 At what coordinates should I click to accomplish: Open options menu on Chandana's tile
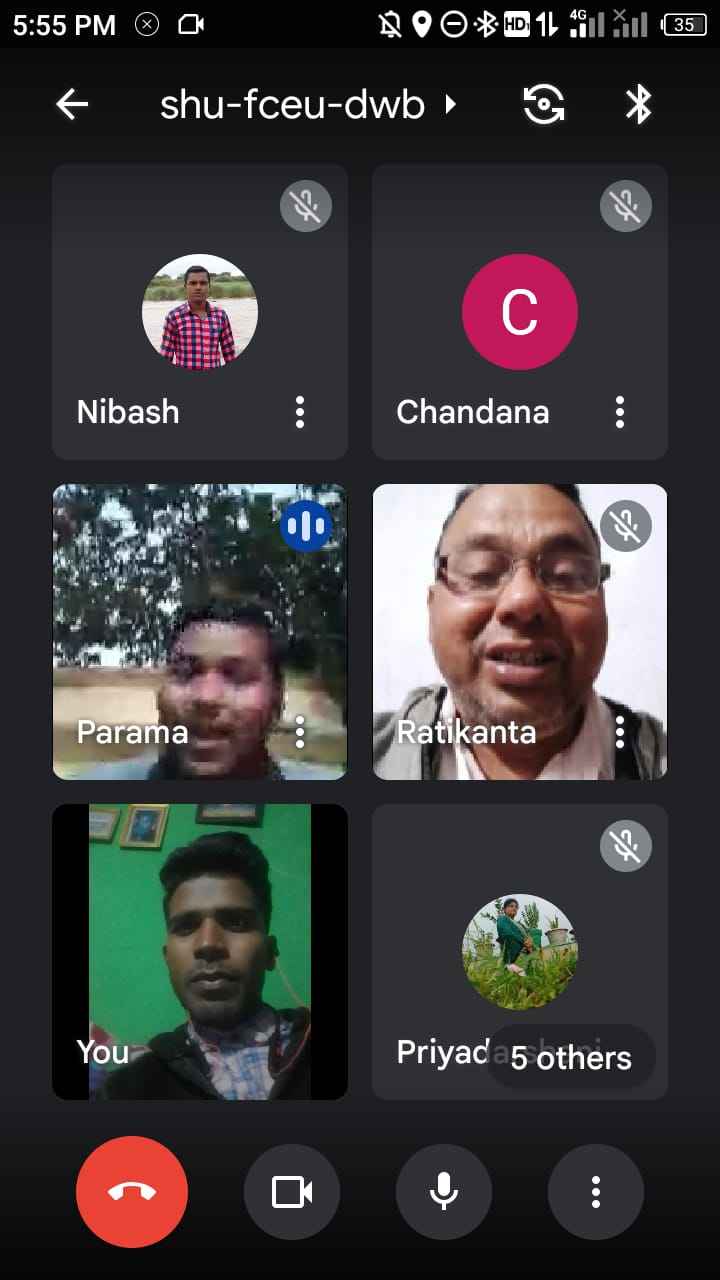[x=620, y=412]
